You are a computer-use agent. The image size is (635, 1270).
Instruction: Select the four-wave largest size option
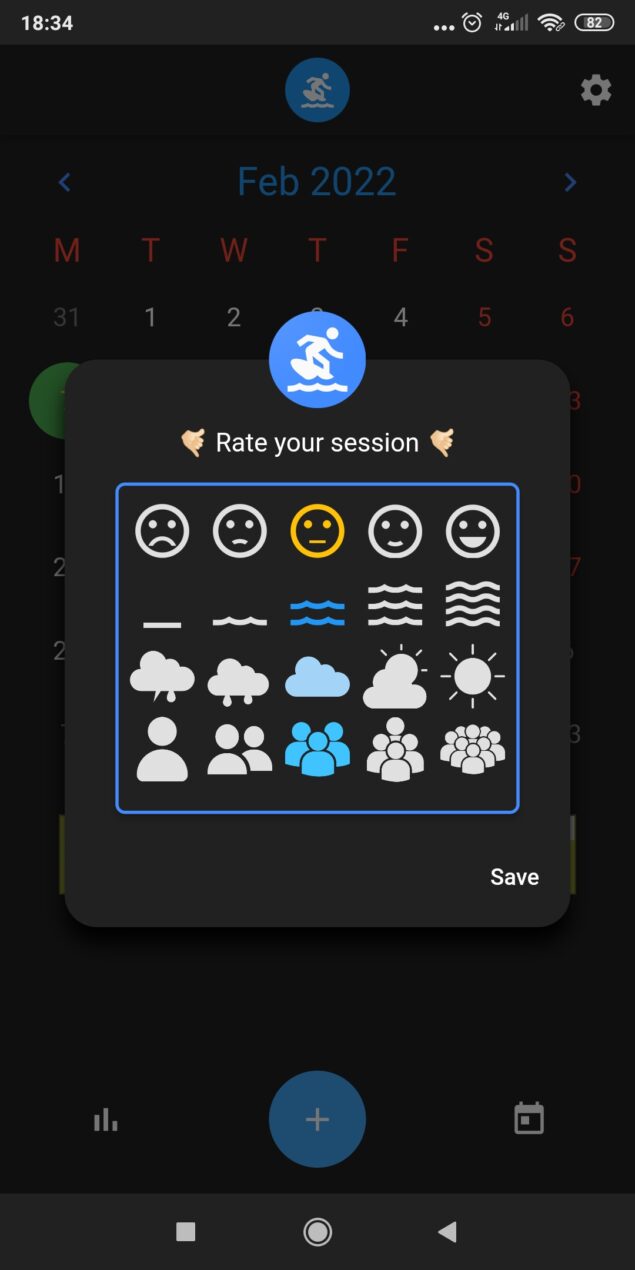tap(473, 605)
